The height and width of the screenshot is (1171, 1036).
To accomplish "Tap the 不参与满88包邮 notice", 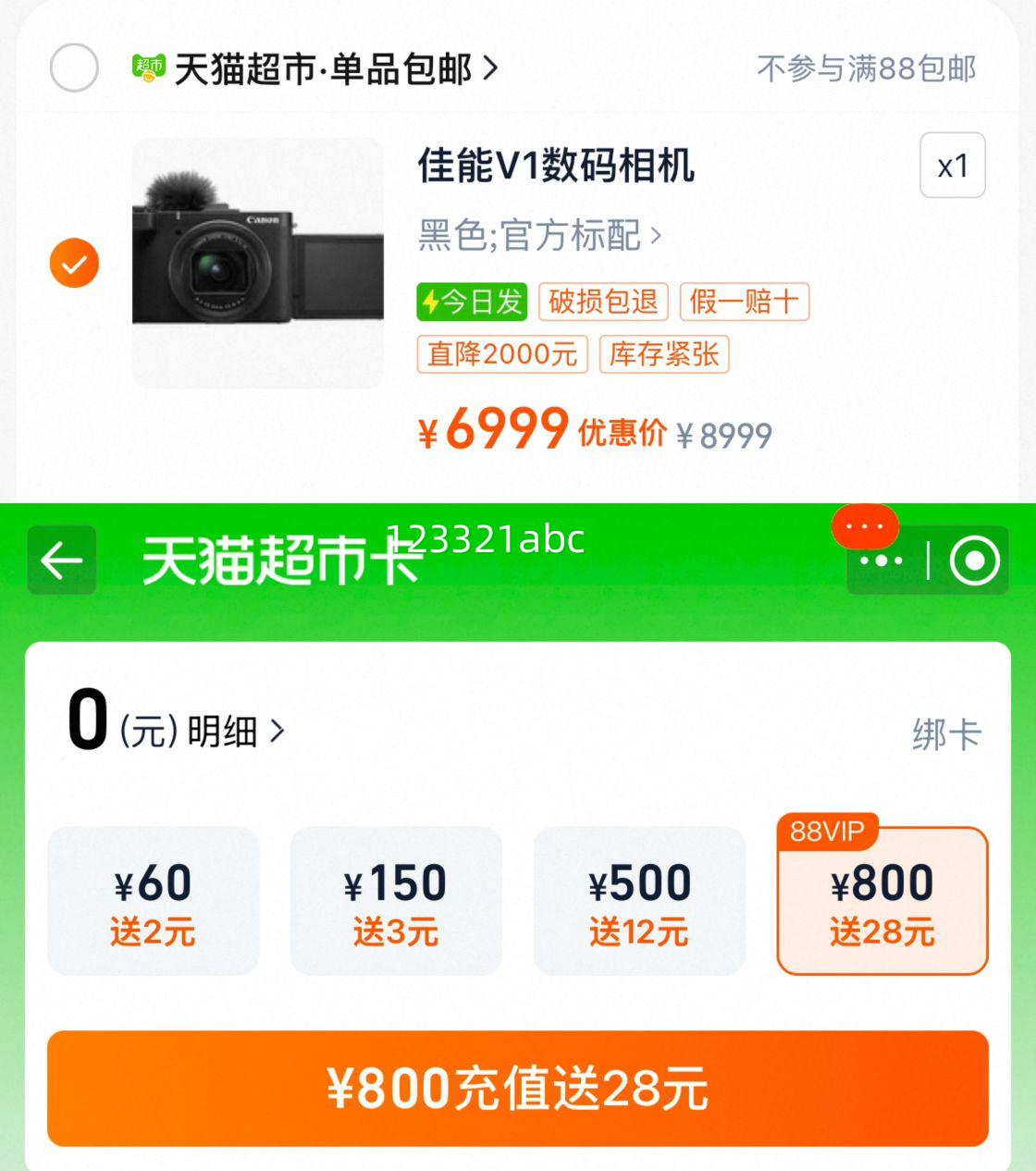I will (868, 68).
